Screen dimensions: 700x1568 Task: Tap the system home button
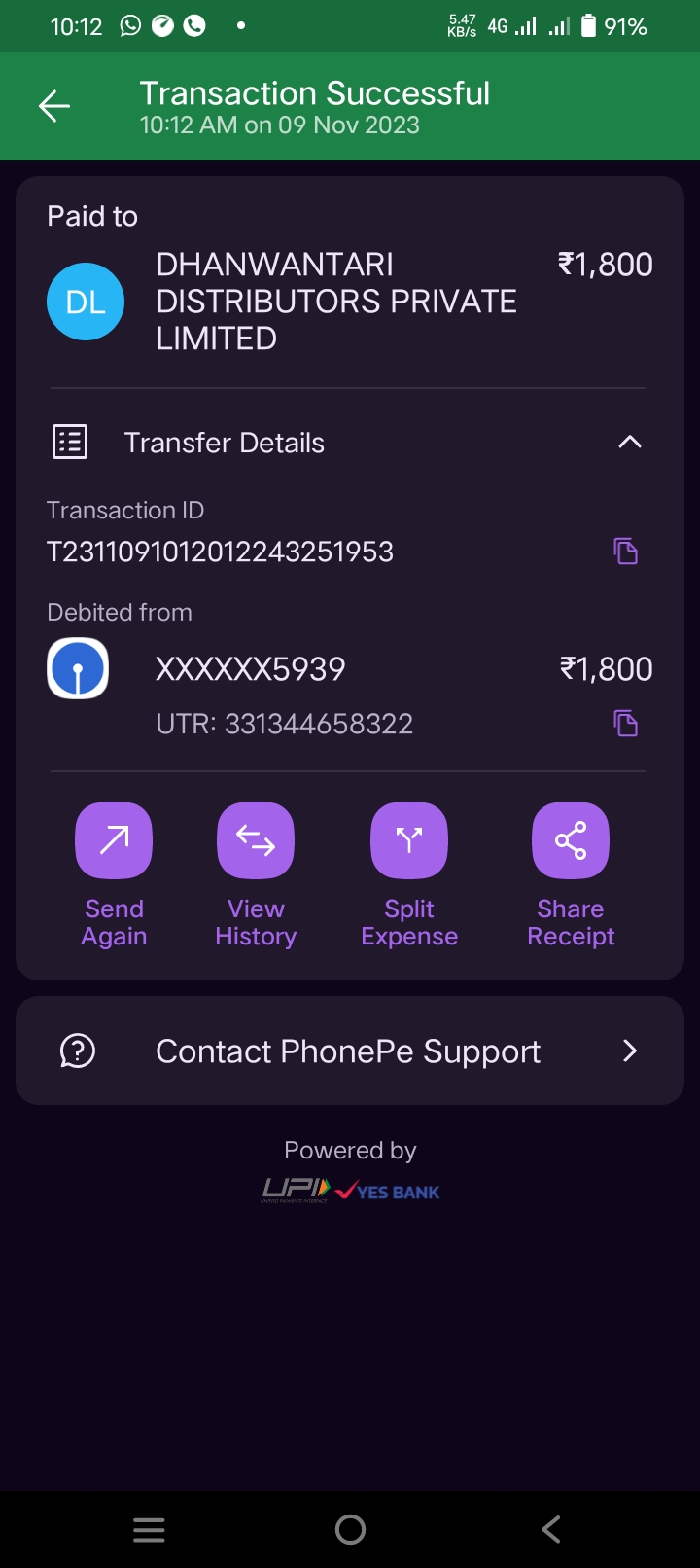tap(350, 1530)
